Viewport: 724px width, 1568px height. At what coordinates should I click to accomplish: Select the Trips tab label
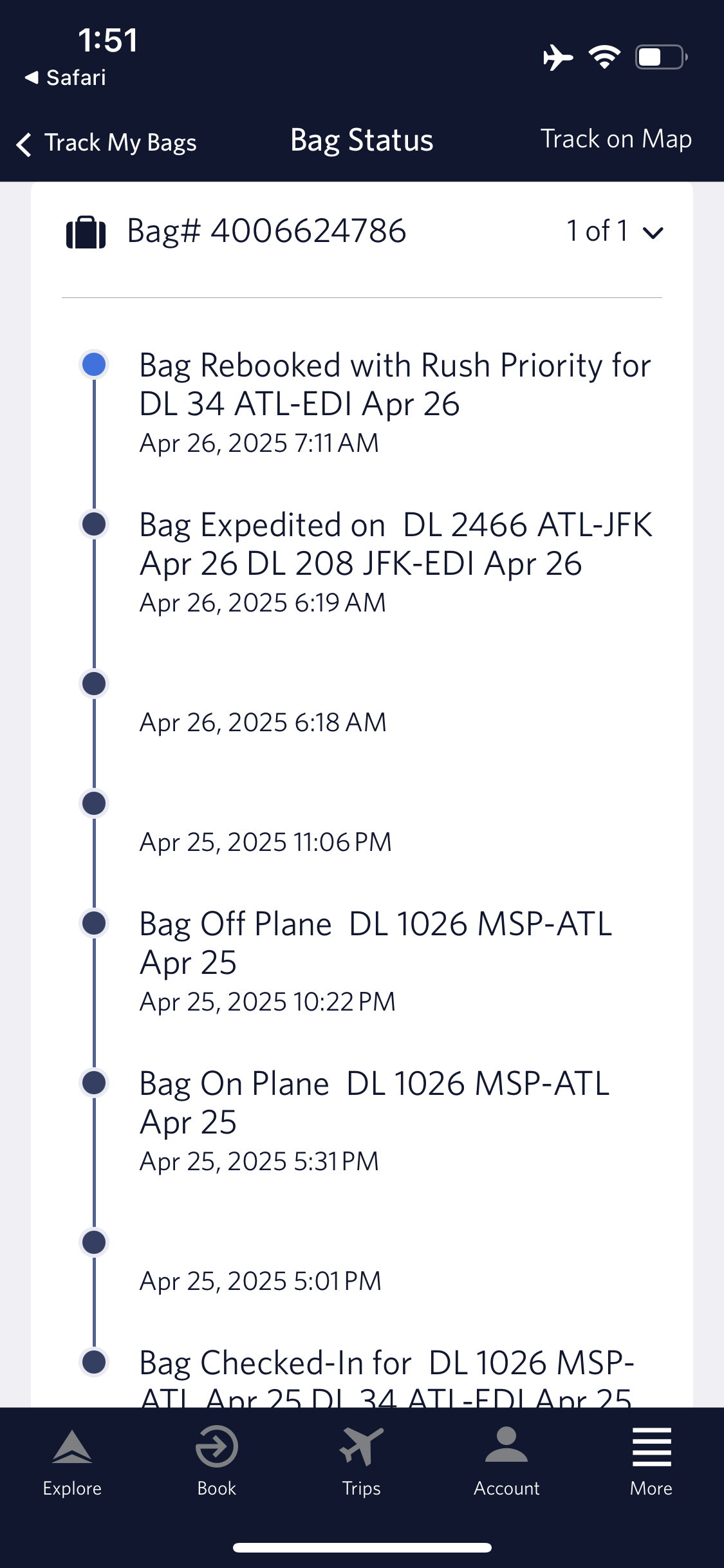(x=361, y=1488)
